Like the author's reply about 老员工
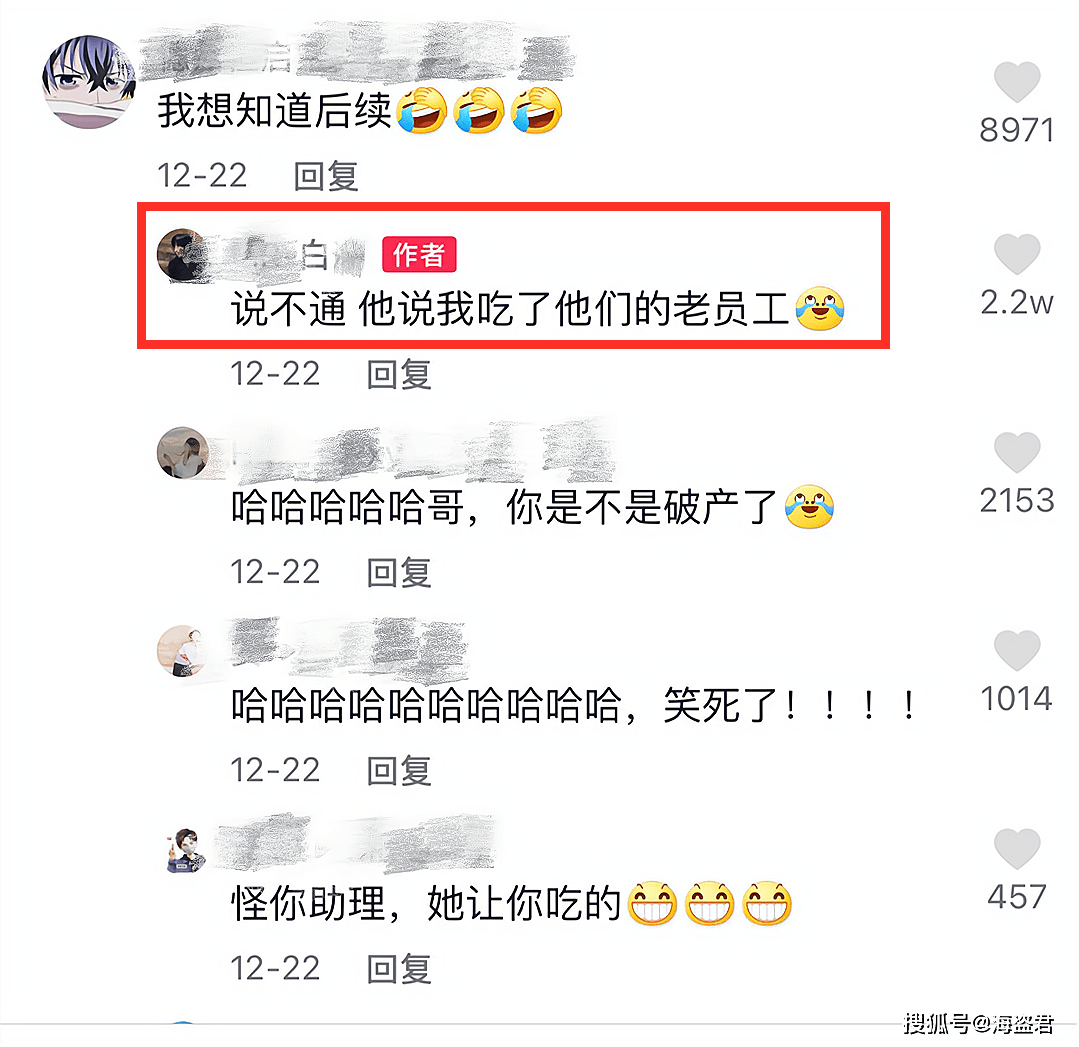The image size is (1079, 1047). point(1017,256)
